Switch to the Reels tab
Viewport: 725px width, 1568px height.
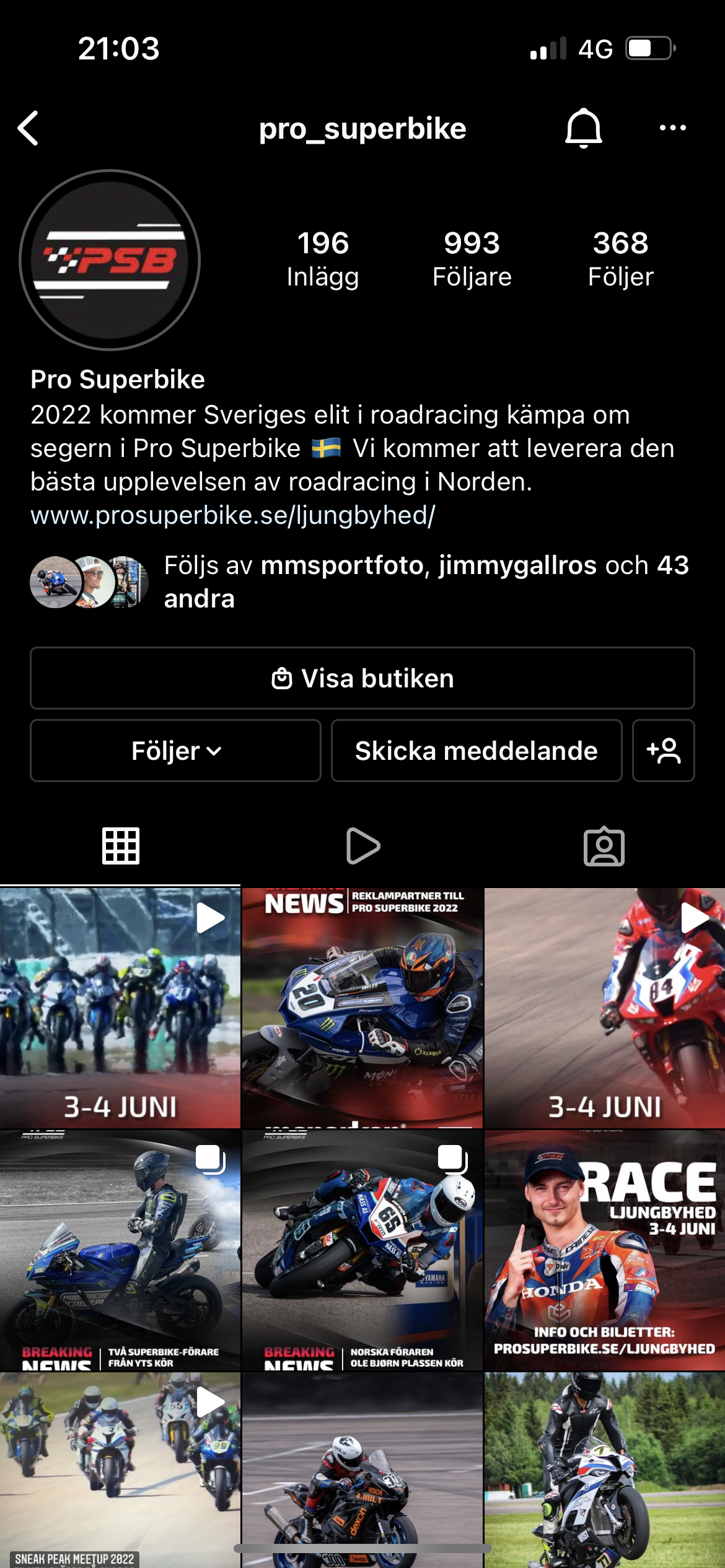click(362, 846)
